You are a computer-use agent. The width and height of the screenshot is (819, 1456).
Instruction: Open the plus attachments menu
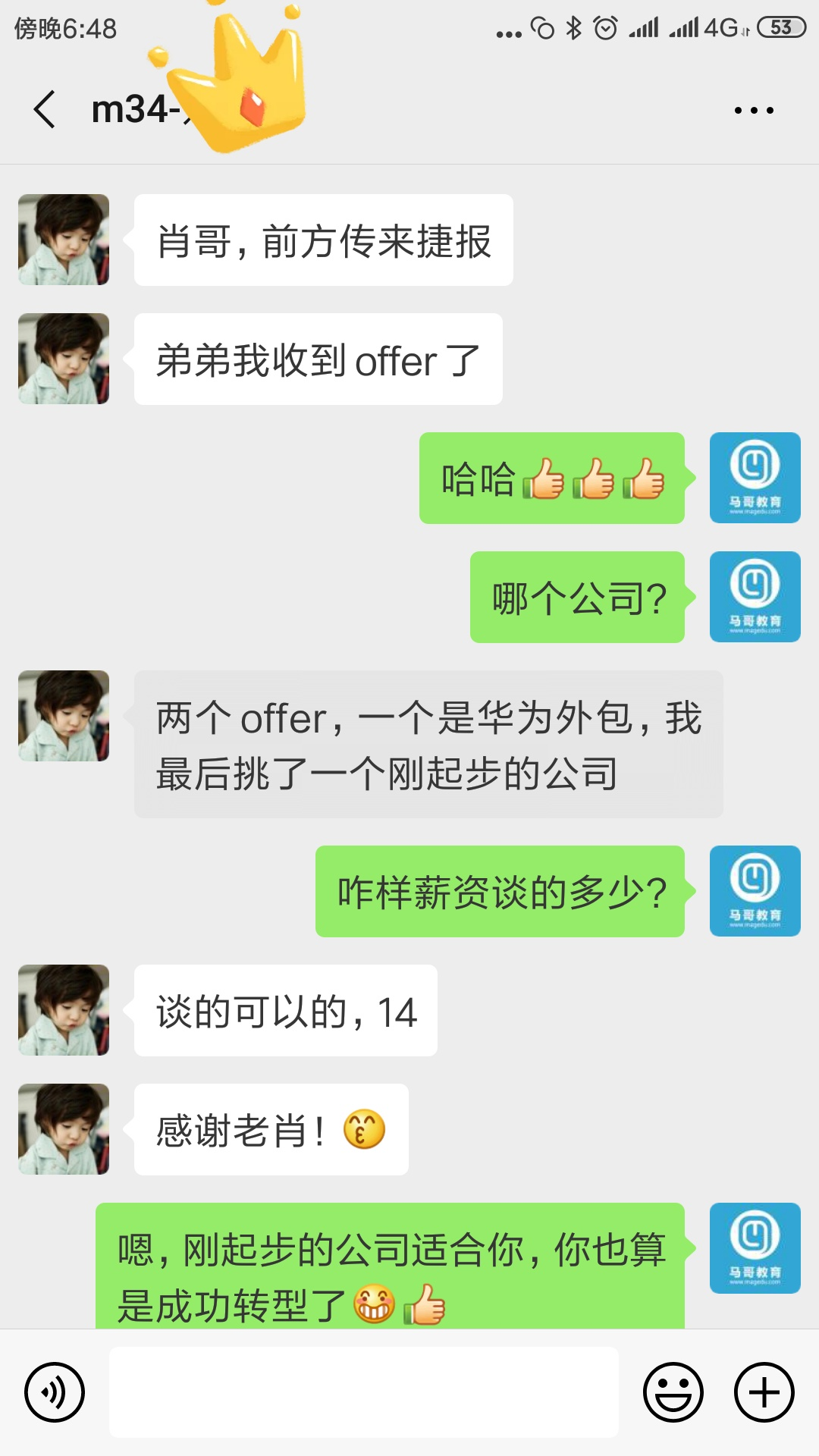764,1392
